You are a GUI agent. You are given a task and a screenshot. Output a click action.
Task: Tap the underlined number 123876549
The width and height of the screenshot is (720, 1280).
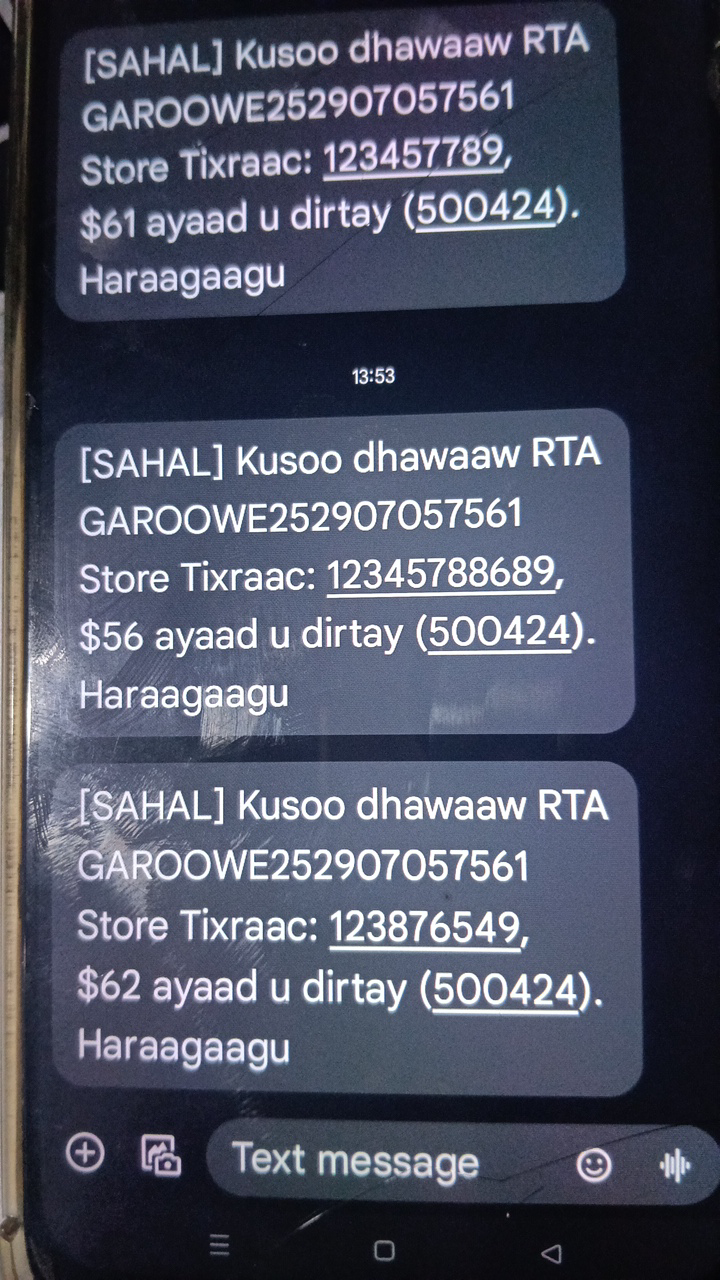coord(425,928)
